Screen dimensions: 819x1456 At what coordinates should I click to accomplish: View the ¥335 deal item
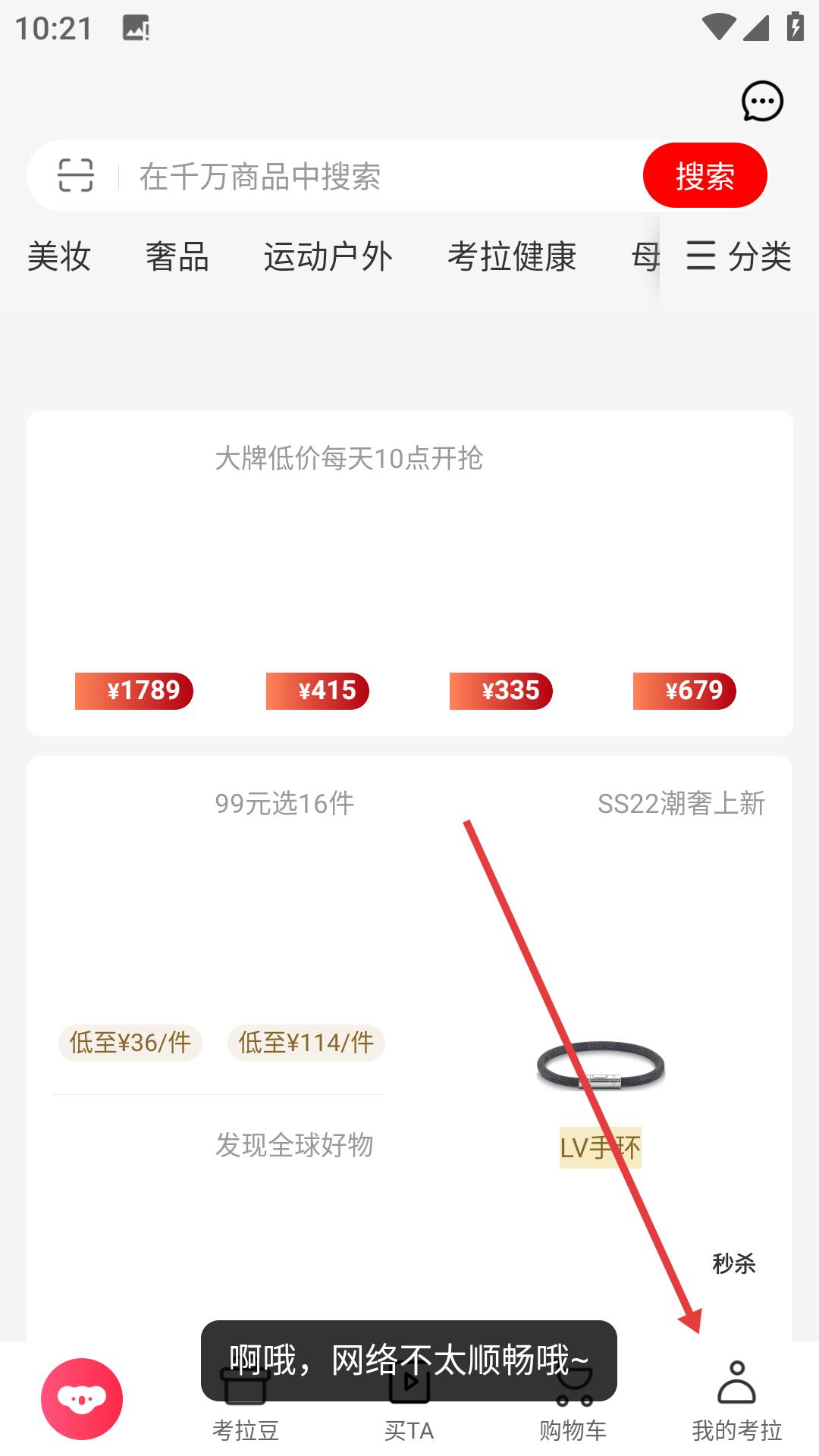tap(501, 691)
